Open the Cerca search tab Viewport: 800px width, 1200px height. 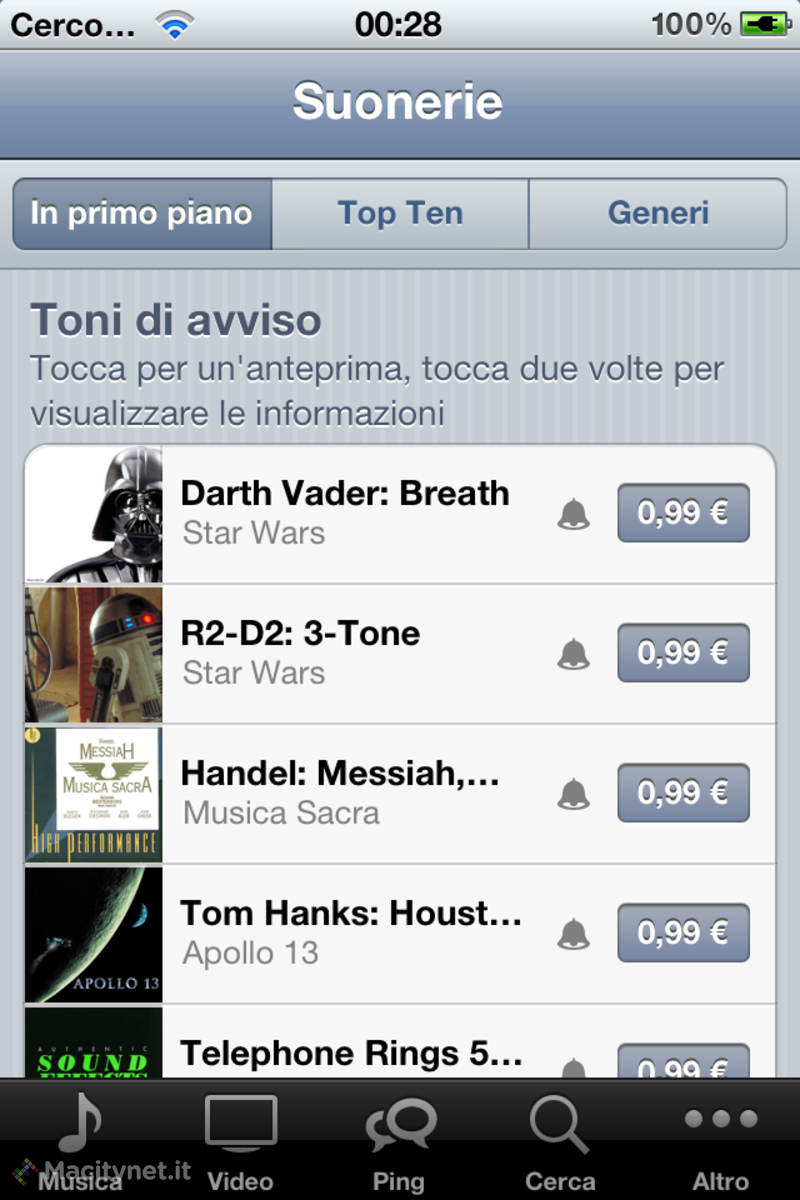click(x=560, y=1142)
